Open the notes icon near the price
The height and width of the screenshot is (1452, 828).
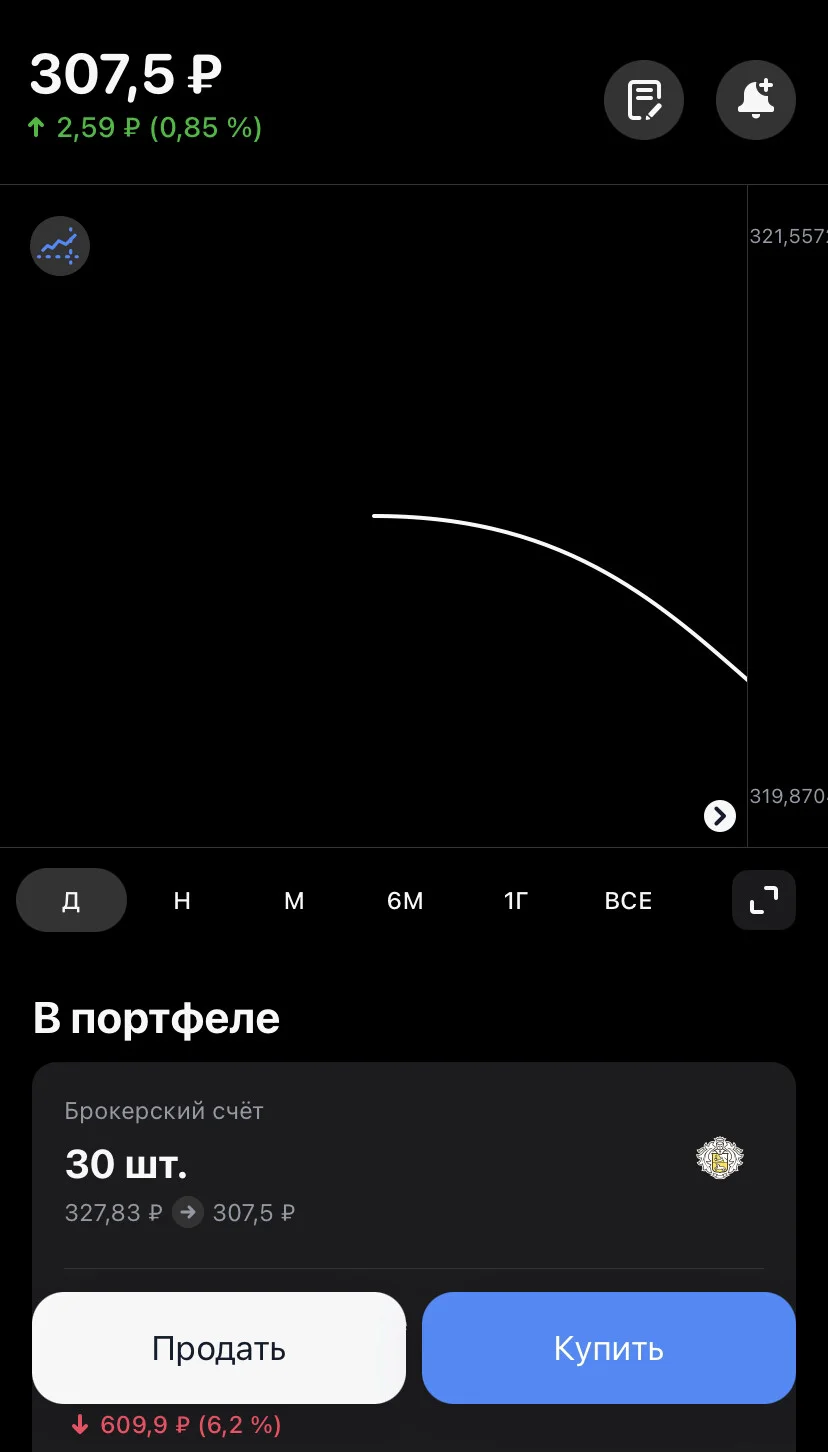(644, 100)
